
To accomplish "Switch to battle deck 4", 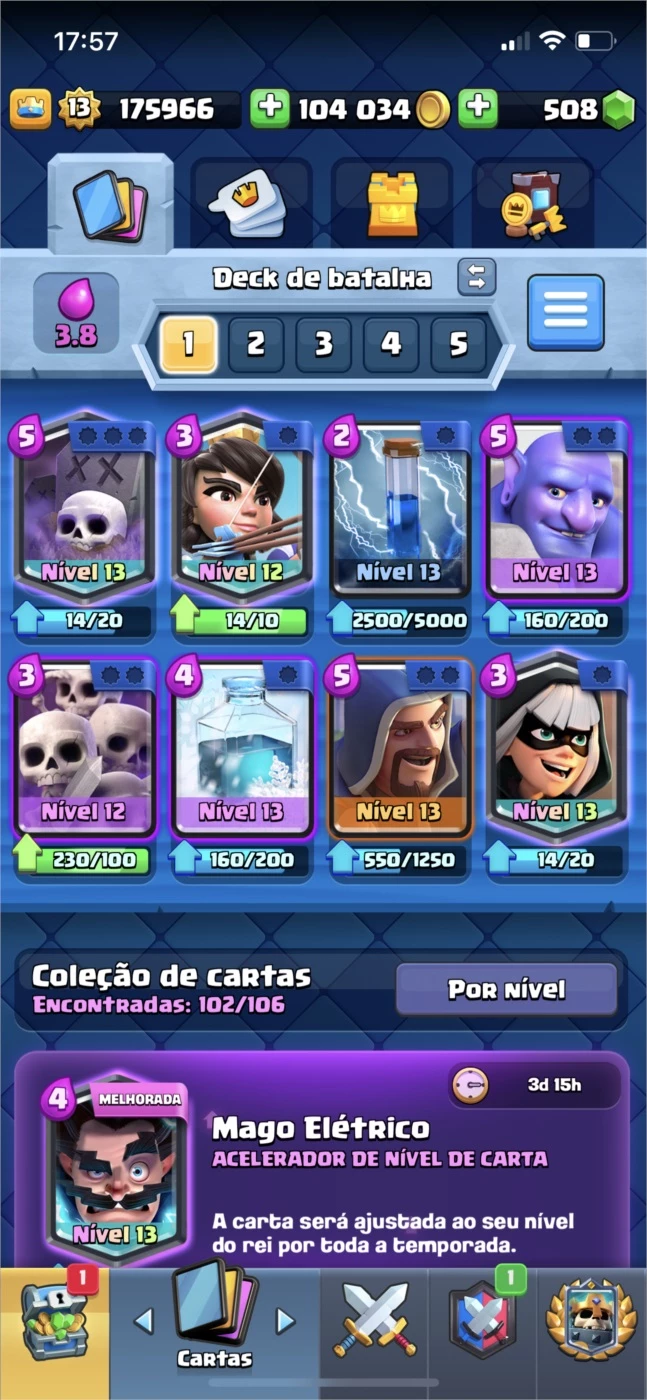I will point(391,345).
